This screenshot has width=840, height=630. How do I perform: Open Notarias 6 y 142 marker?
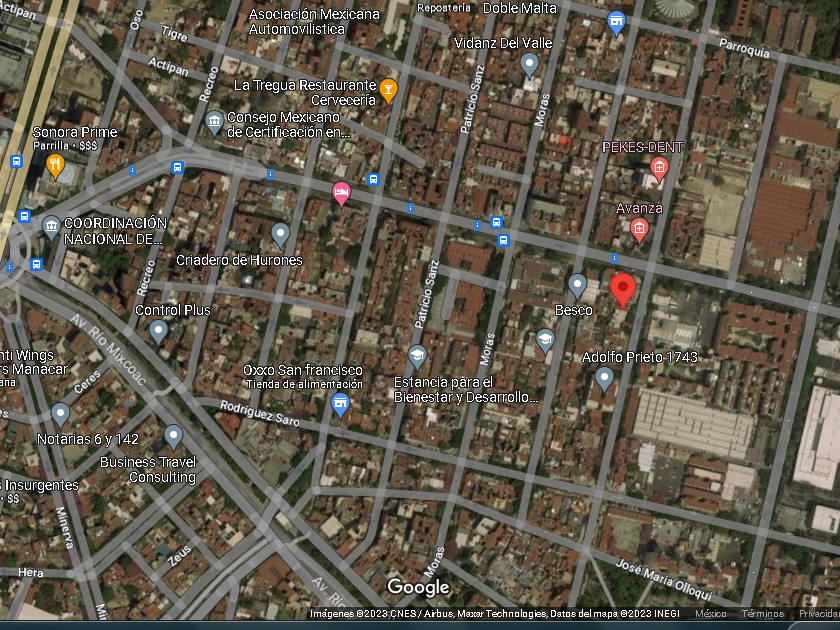click(x=61, y=415)
